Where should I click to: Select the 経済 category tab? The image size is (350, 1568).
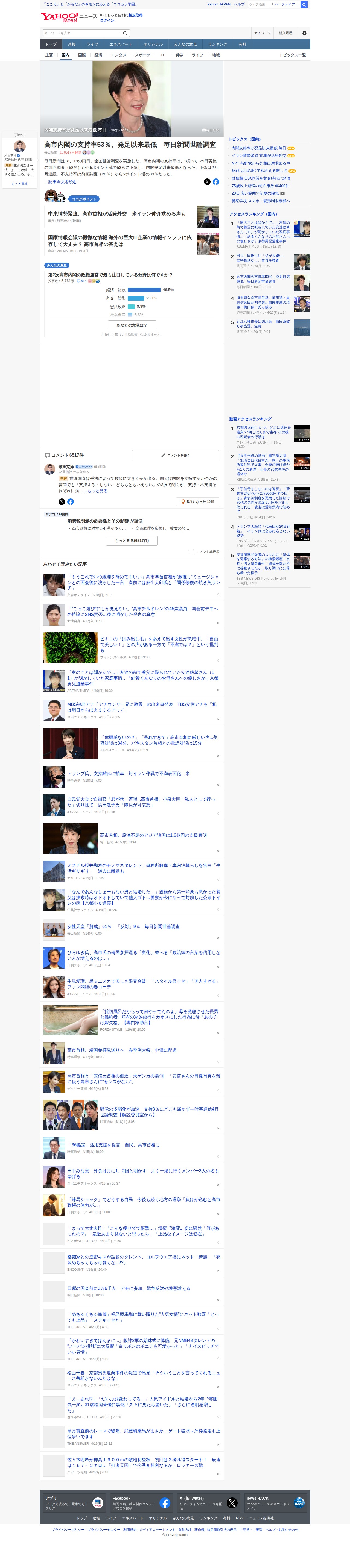point(98,55)
